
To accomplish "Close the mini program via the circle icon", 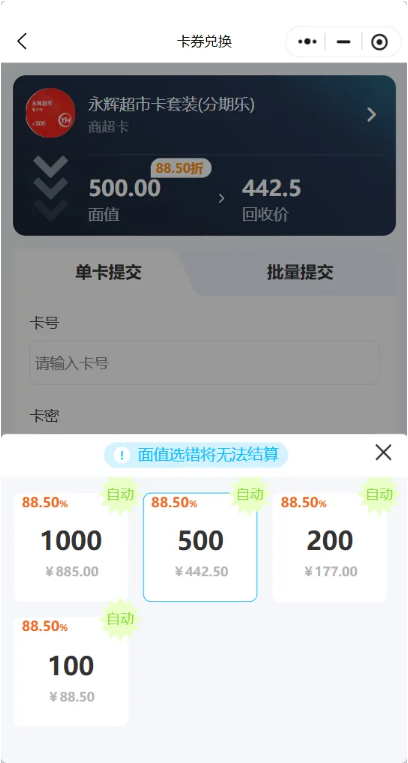I will pos(379,42).
